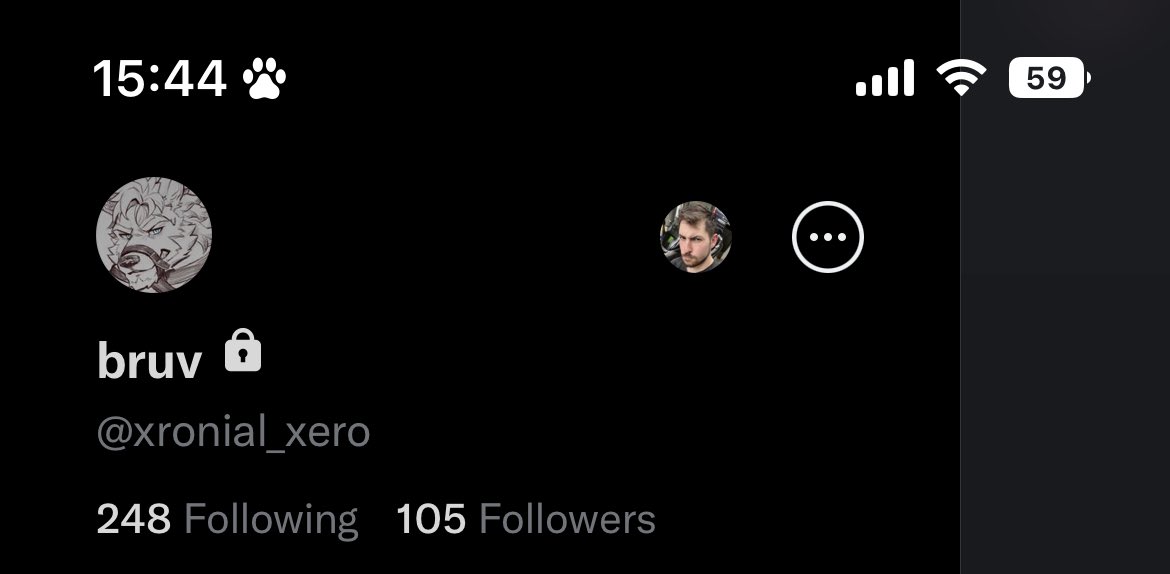1170x574 pixels.
Task: Open bruv's profile picture
Action: pyautogui.click(x=154, y=235)
